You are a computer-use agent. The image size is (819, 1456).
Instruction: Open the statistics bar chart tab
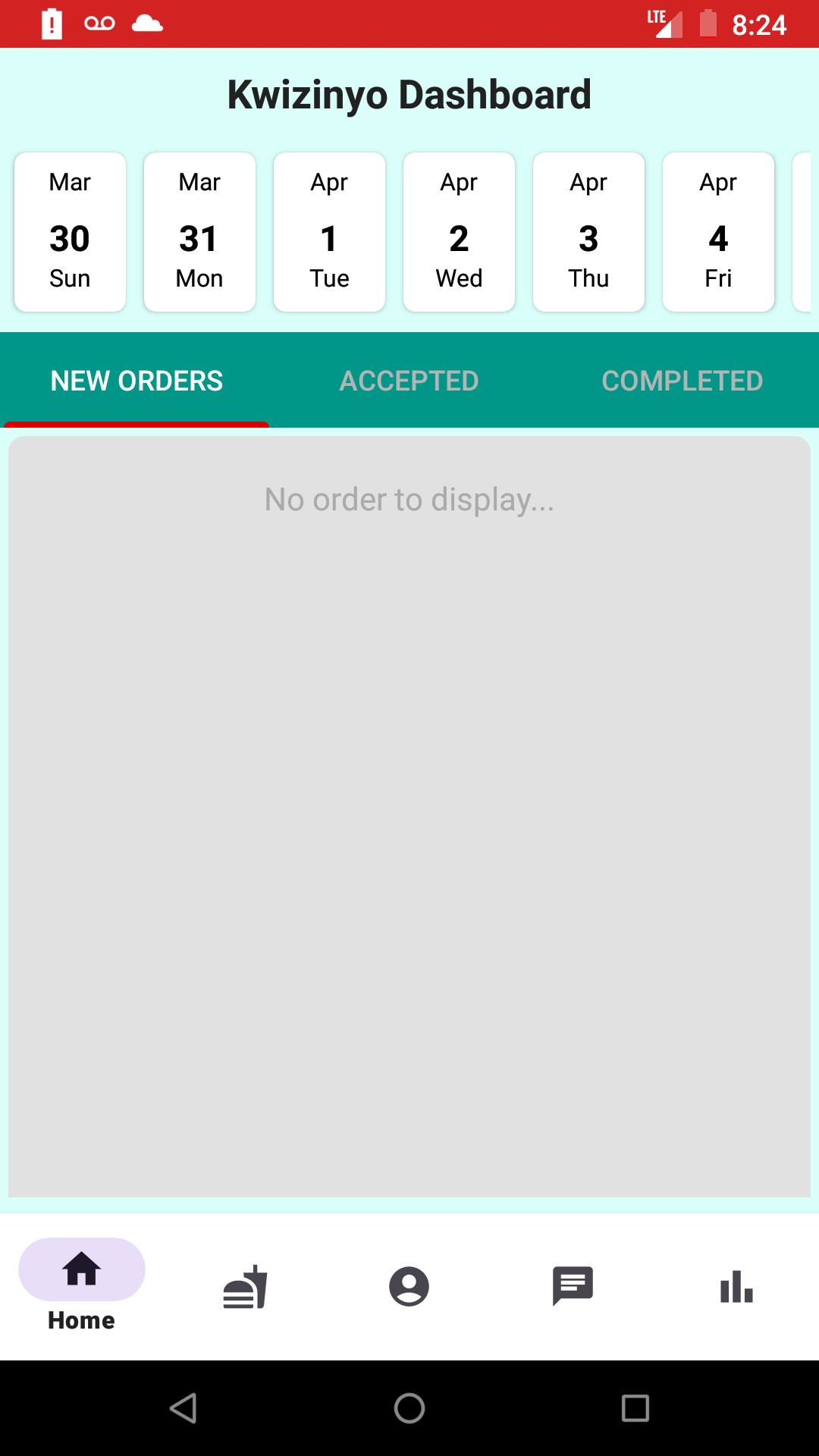pos(736,1286)
